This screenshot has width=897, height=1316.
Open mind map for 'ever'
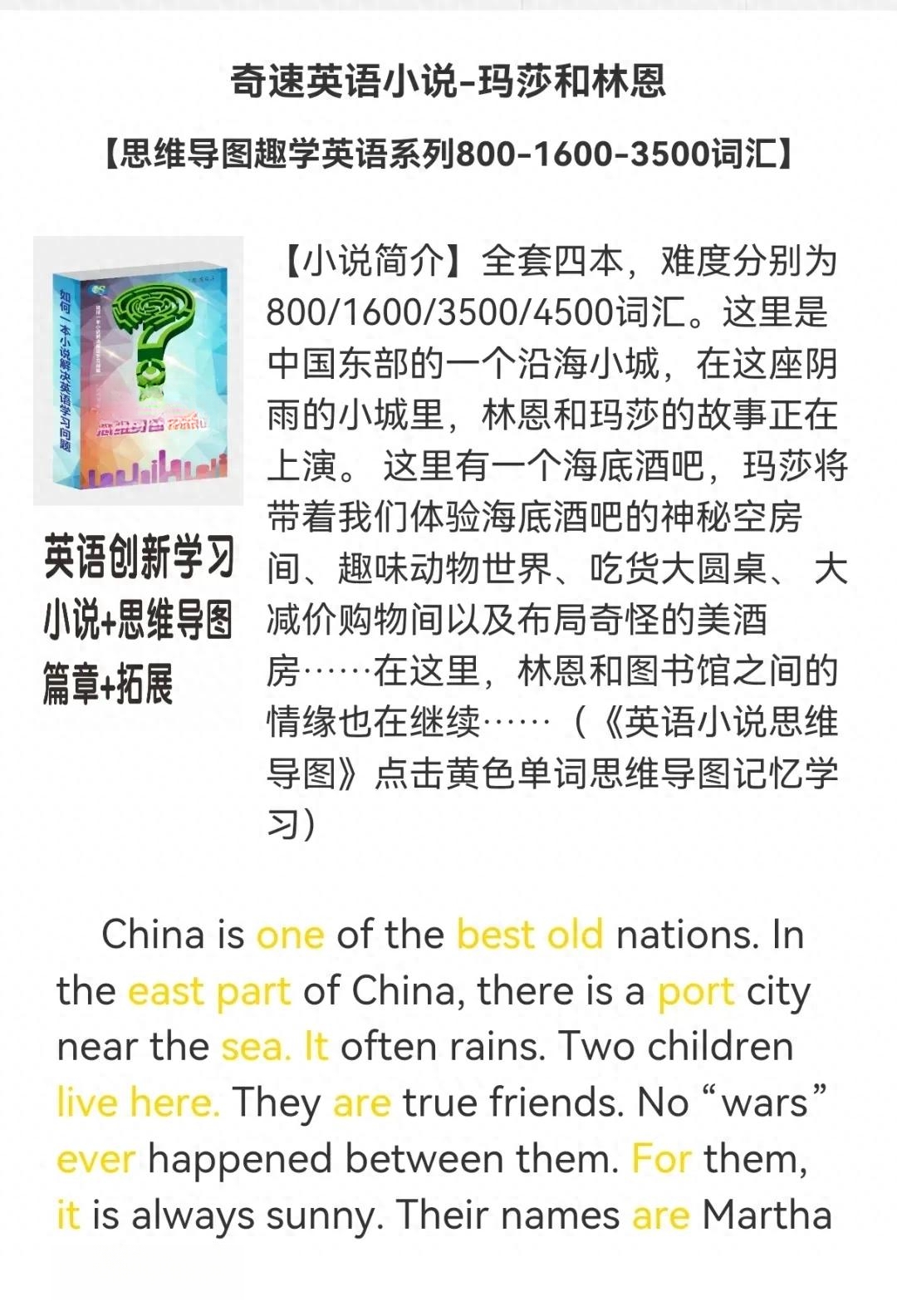coord(96,1159)
